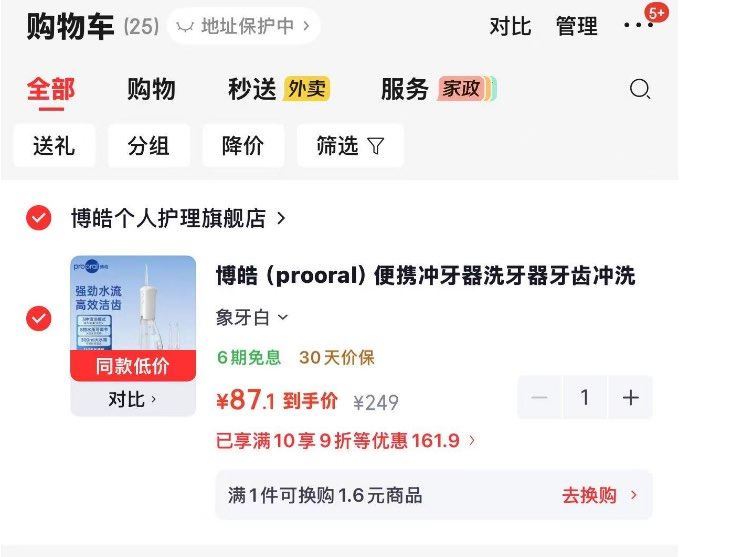Tap the 分组 chip
This screenshot has width=747, height=557.
[x=149, y=145]
